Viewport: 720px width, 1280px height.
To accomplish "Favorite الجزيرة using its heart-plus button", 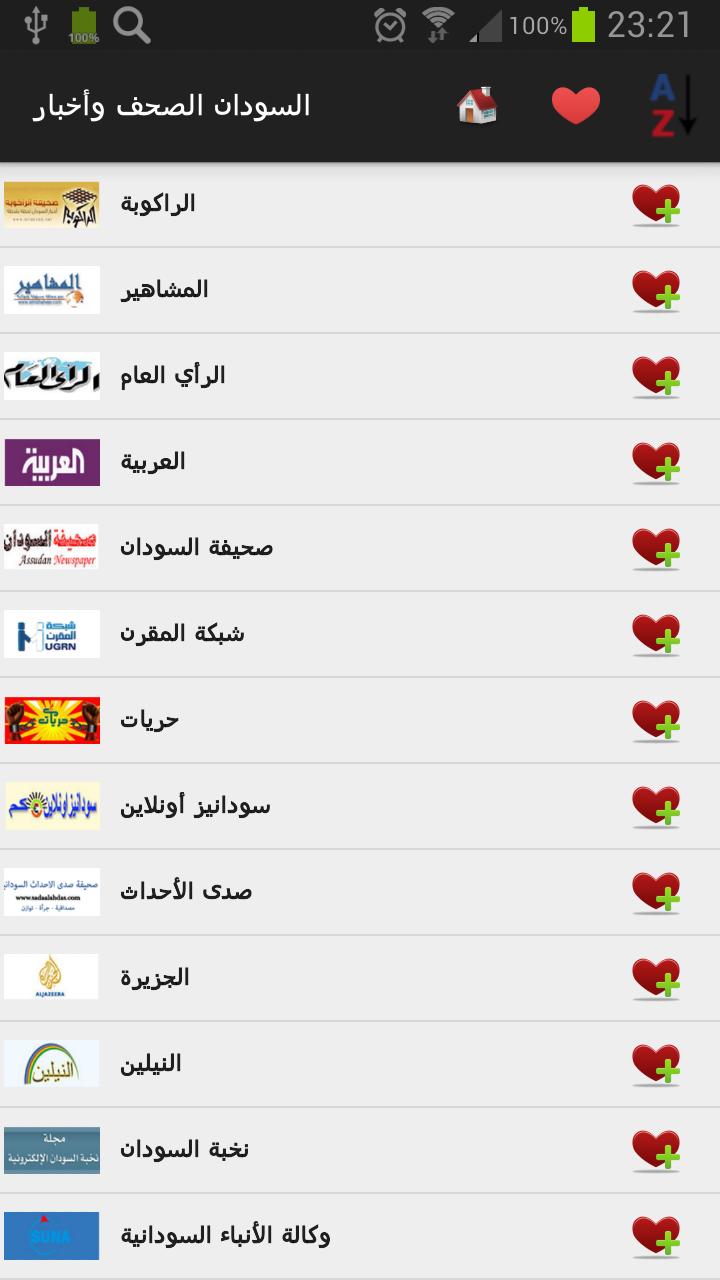I will click(657, 977).
